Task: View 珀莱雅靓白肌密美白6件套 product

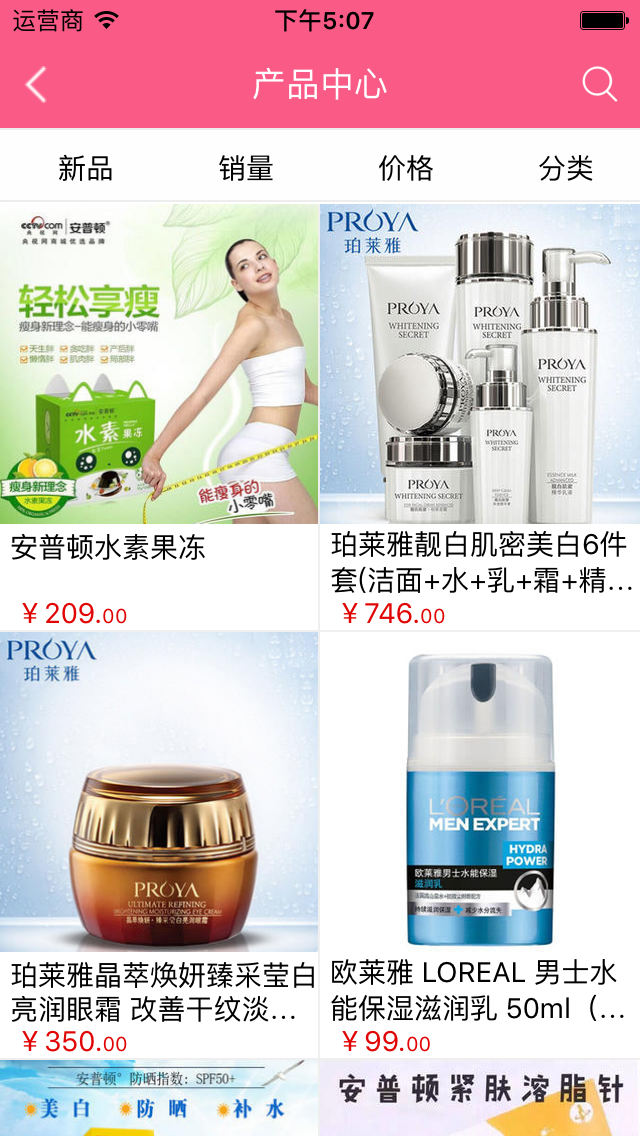Action: [x=479, y=400]
